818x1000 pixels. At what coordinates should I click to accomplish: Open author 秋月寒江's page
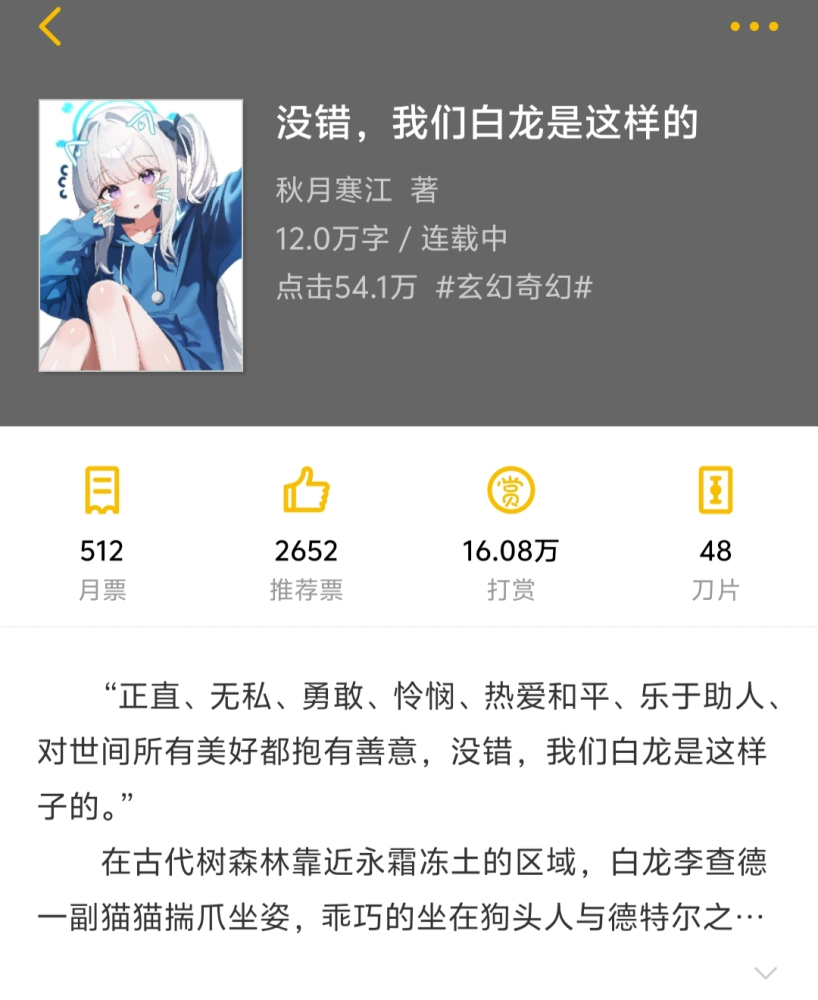point(334,190)
